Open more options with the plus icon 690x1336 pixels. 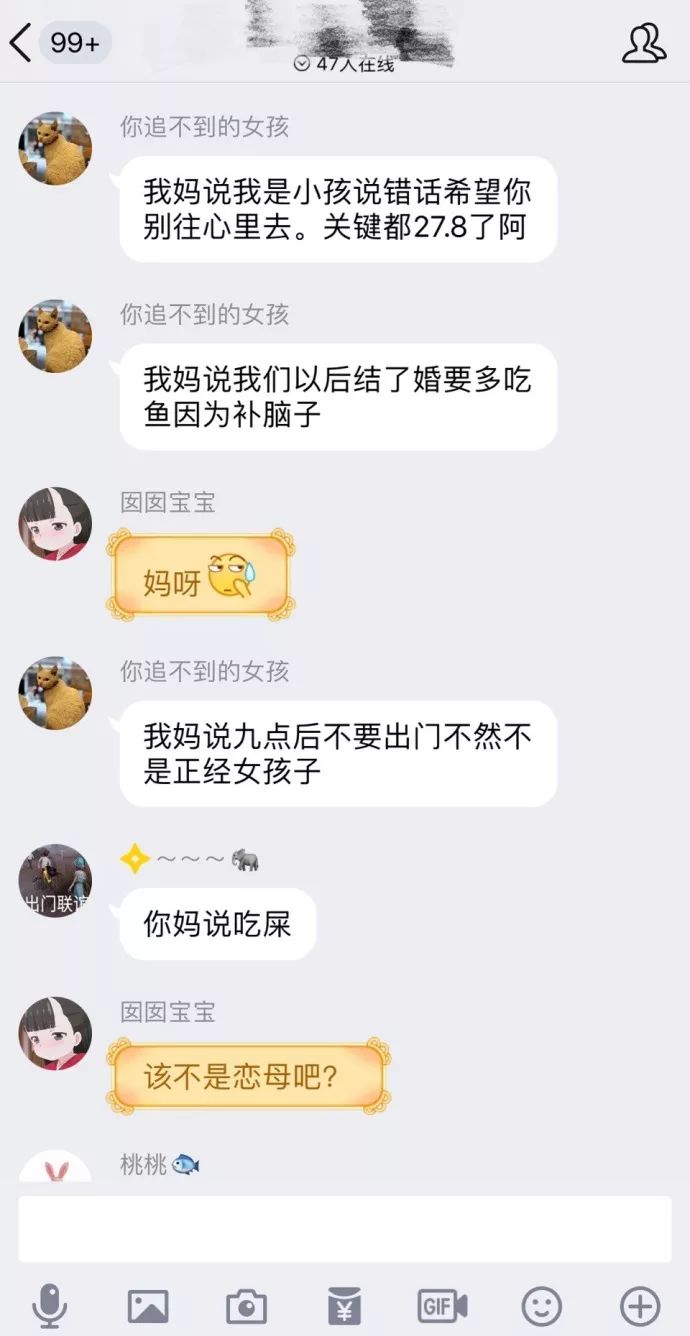pos(640,1305)
